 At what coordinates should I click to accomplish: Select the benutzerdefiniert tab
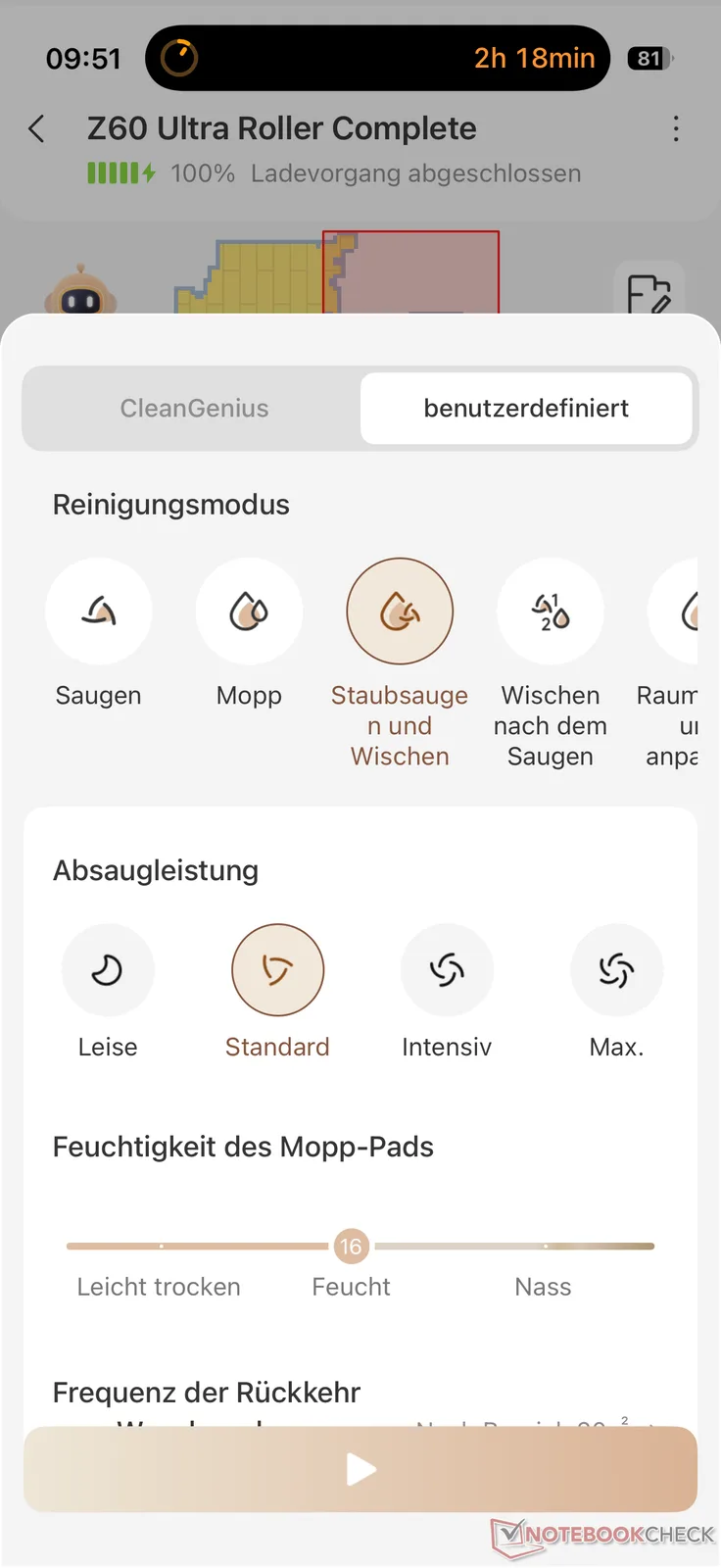pos(526,409)
